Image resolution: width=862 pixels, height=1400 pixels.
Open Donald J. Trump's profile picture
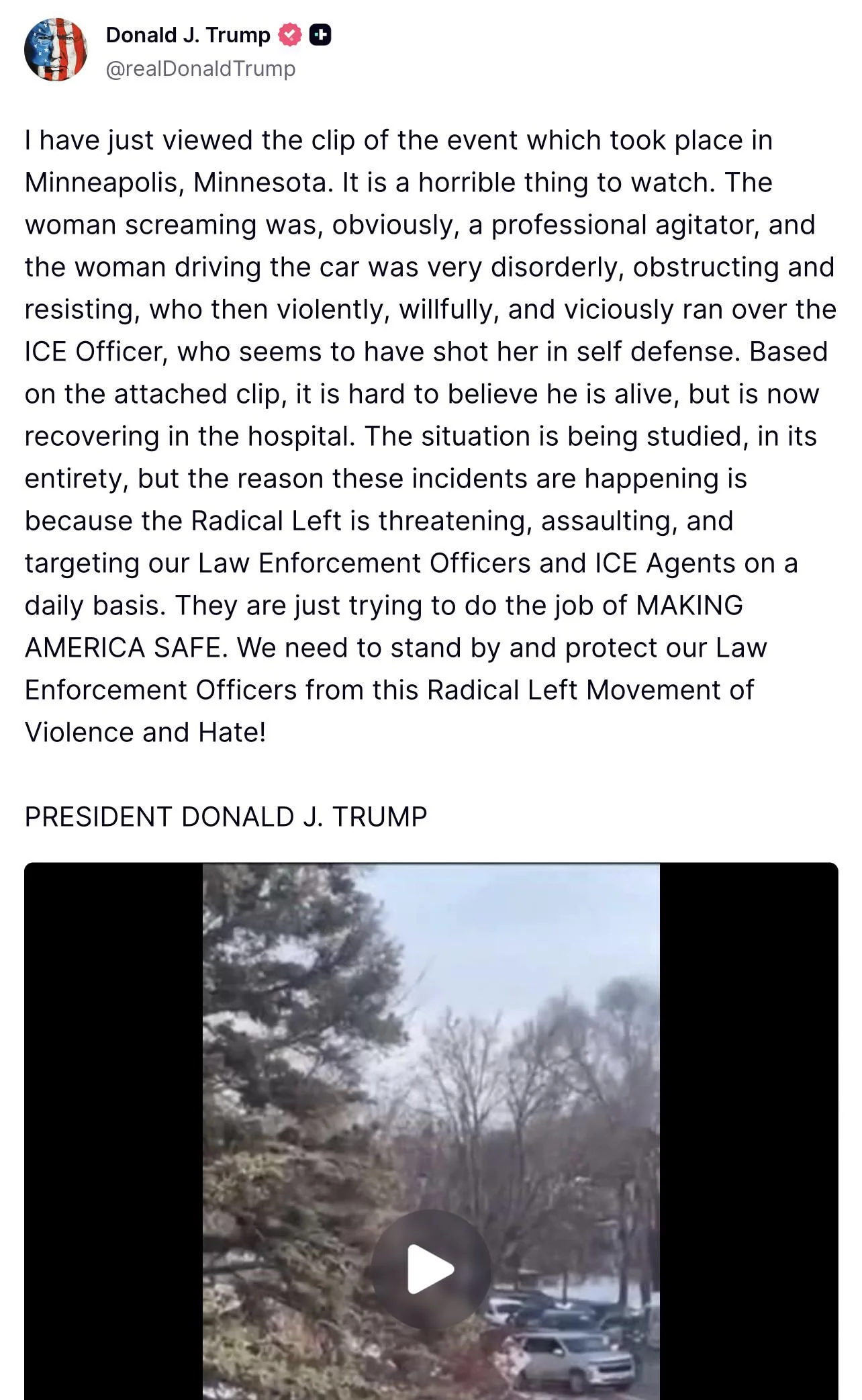click(x=56, y=50)
